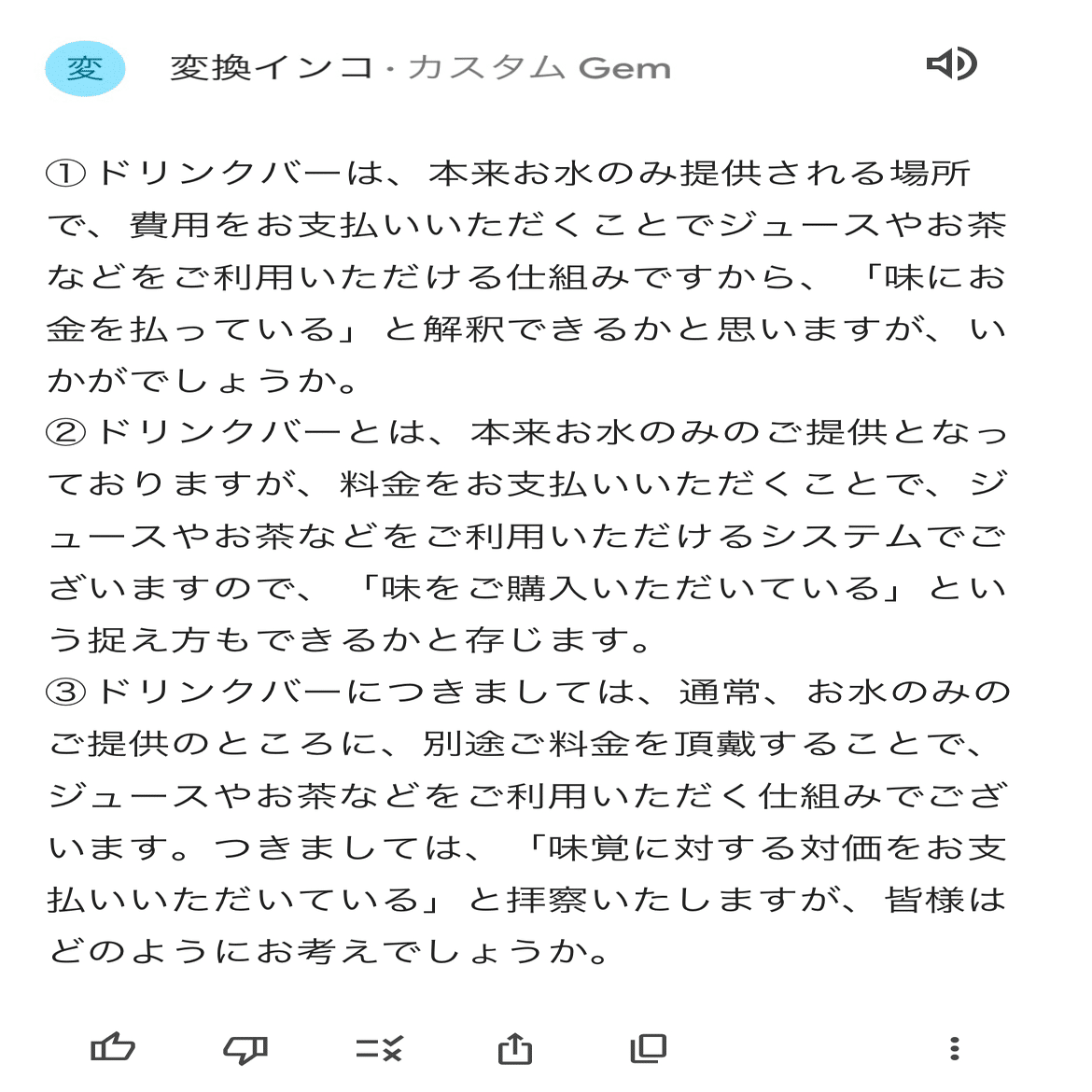Like this response with thumbs up
The height and width of the screenshot is (1092, 1092).
pos(113,1048)
